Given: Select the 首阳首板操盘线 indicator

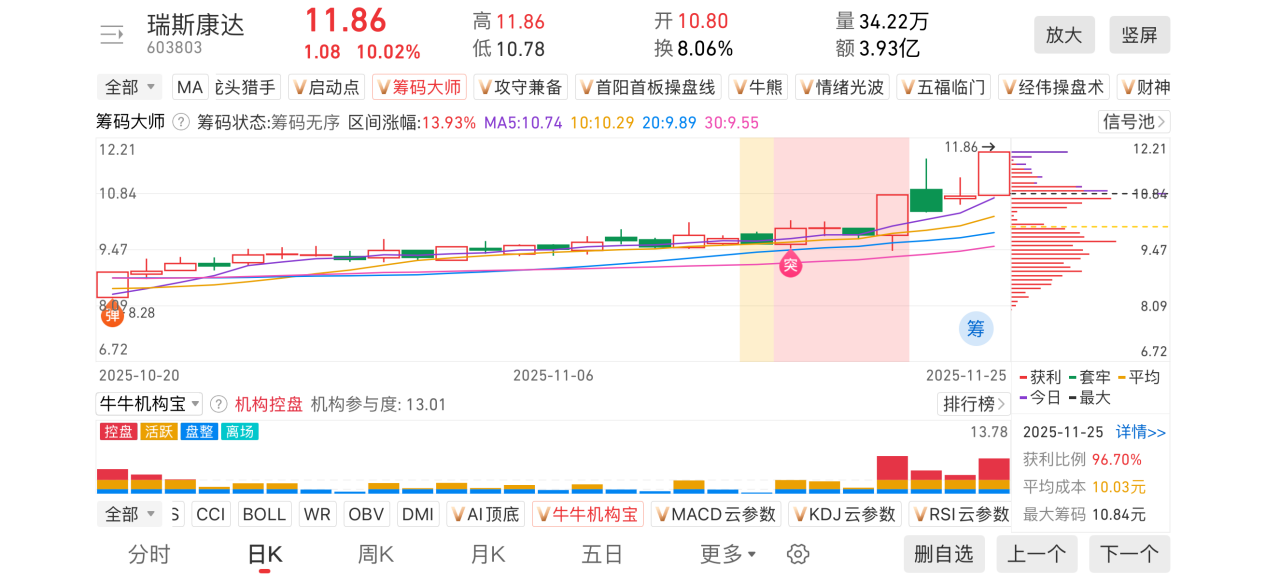Looking at the screenshot, I should [x=648, y=88].
